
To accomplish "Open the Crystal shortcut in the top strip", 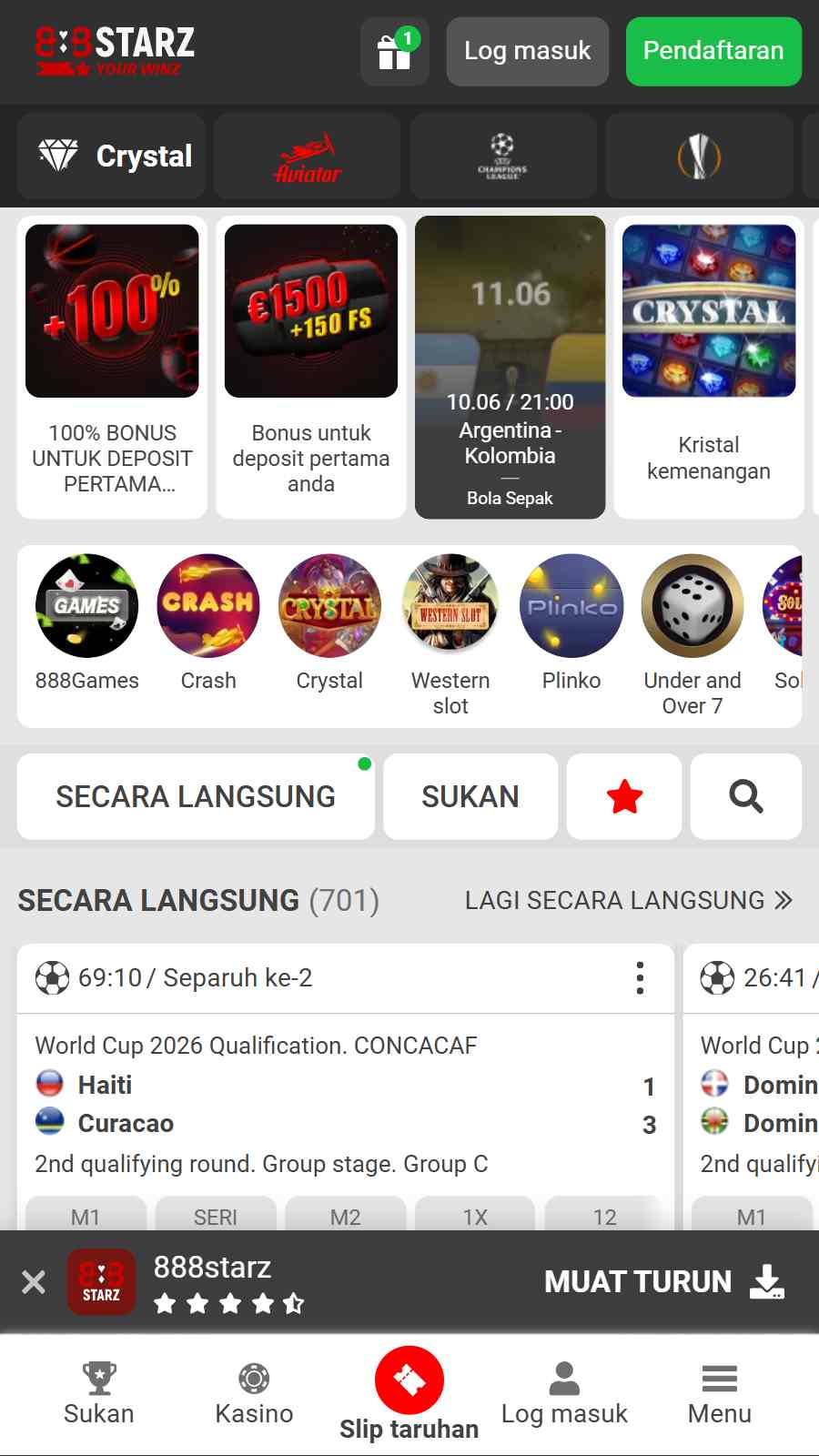I will pyautogui.click(x=113, y=156).
